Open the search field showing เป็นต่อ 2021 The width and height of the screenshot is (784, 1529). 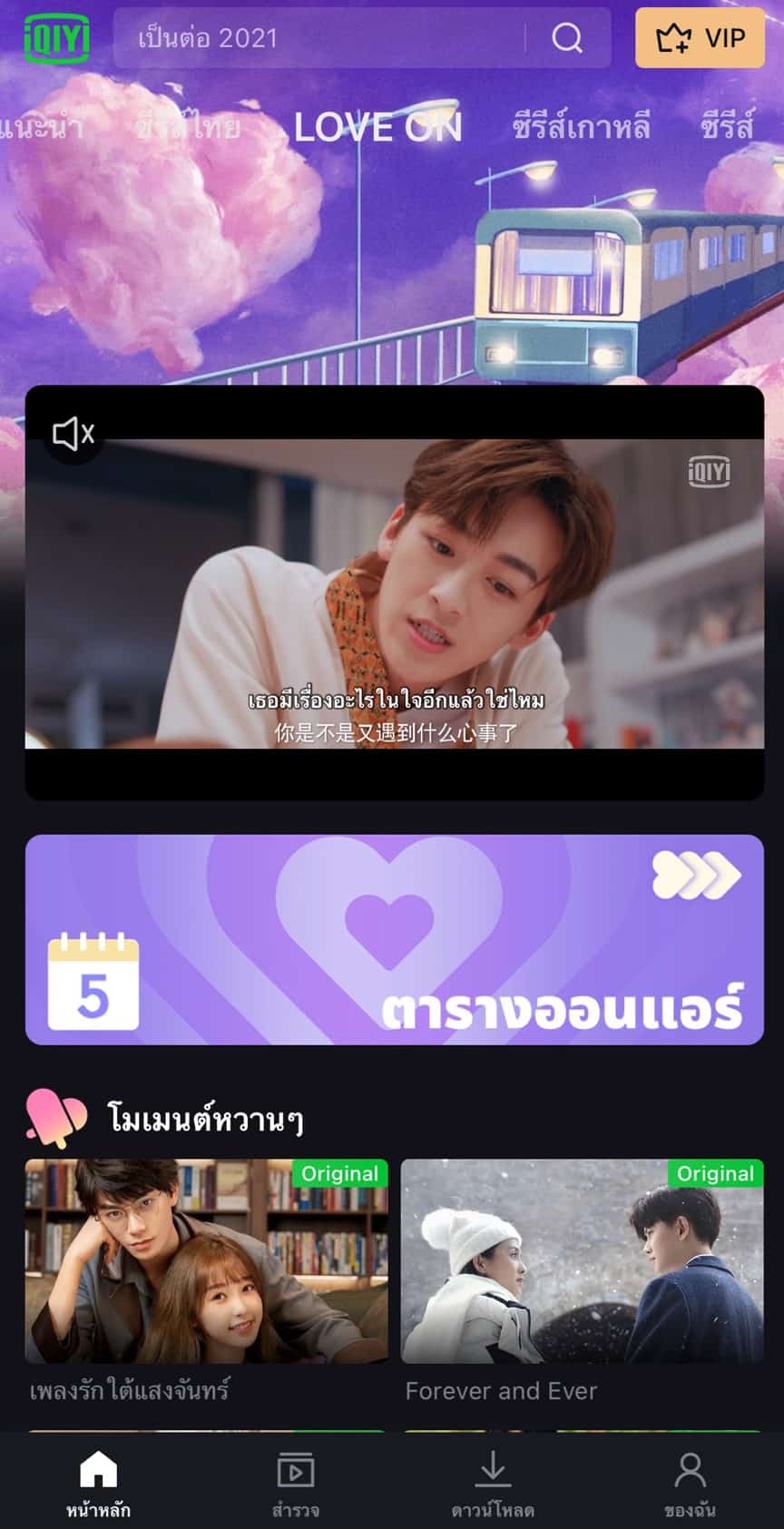(x=318, y=38)
